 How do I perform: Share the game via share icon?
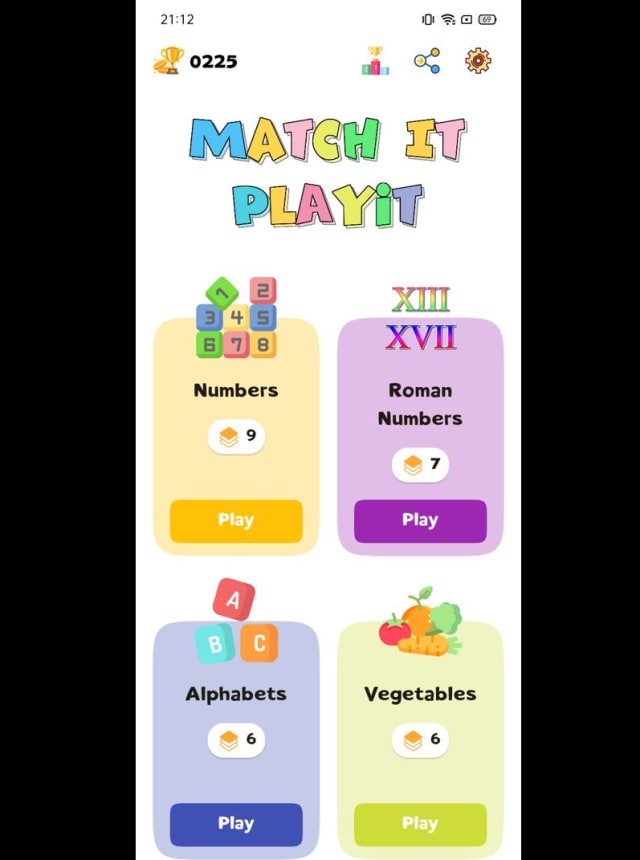(x=427, y=61)
